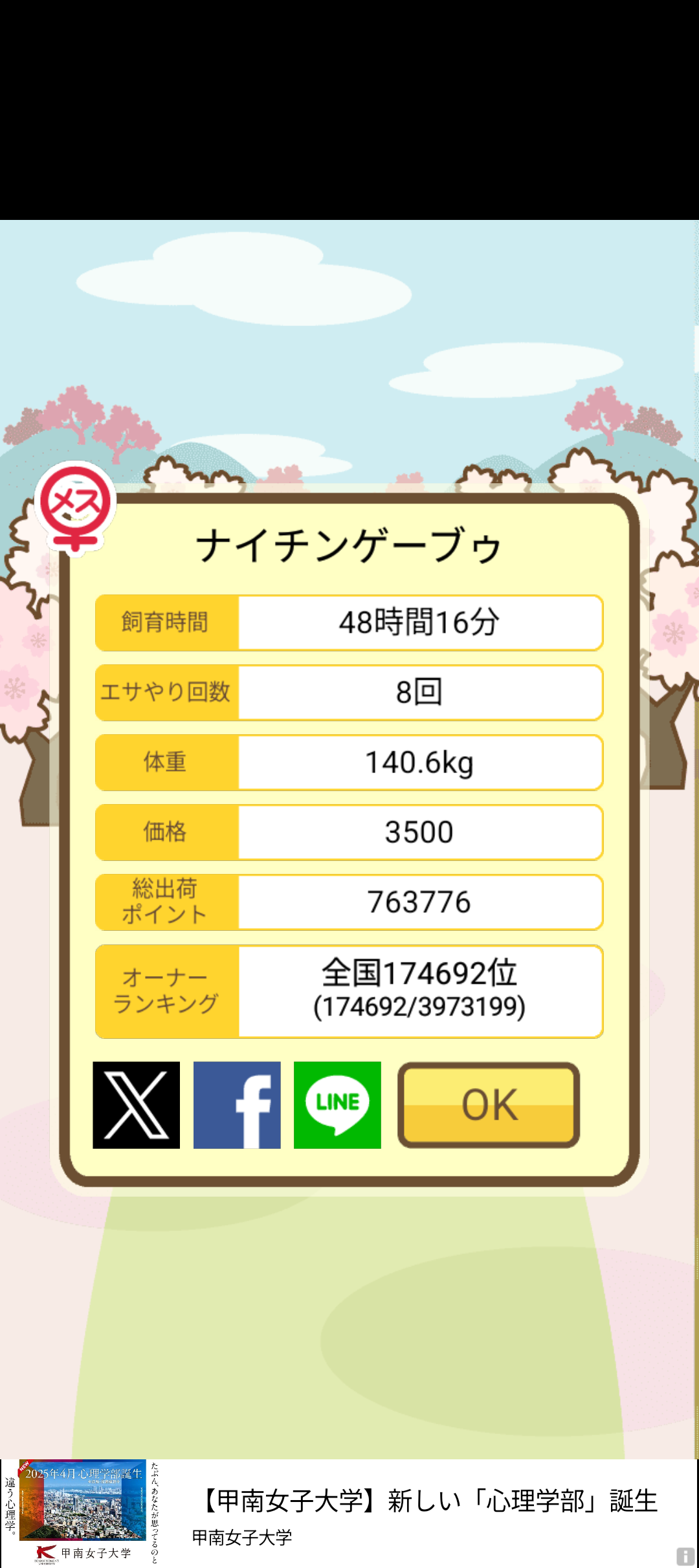Share the result on X
699x1568 pixels.
(136, 1105)
